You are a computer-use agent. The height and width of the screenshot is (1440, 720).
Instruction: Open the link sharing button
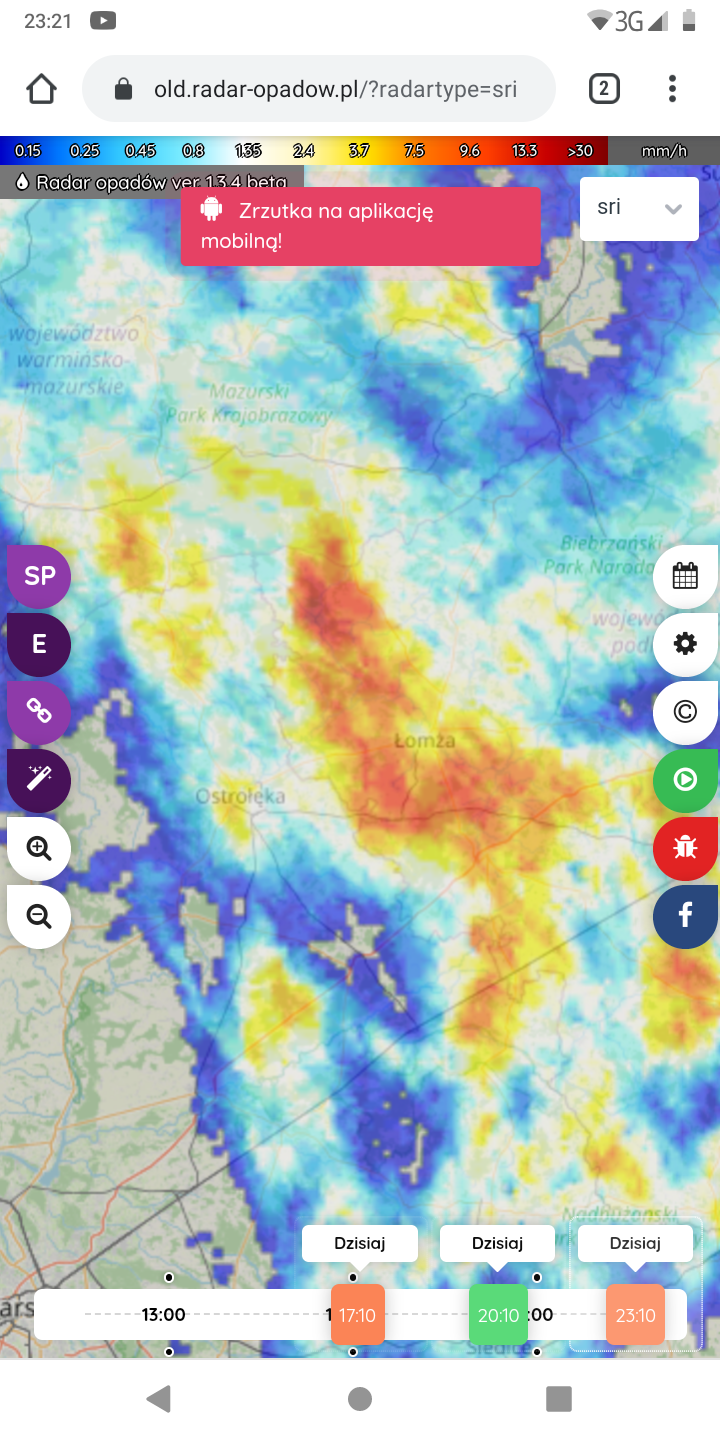coord(39,712)
